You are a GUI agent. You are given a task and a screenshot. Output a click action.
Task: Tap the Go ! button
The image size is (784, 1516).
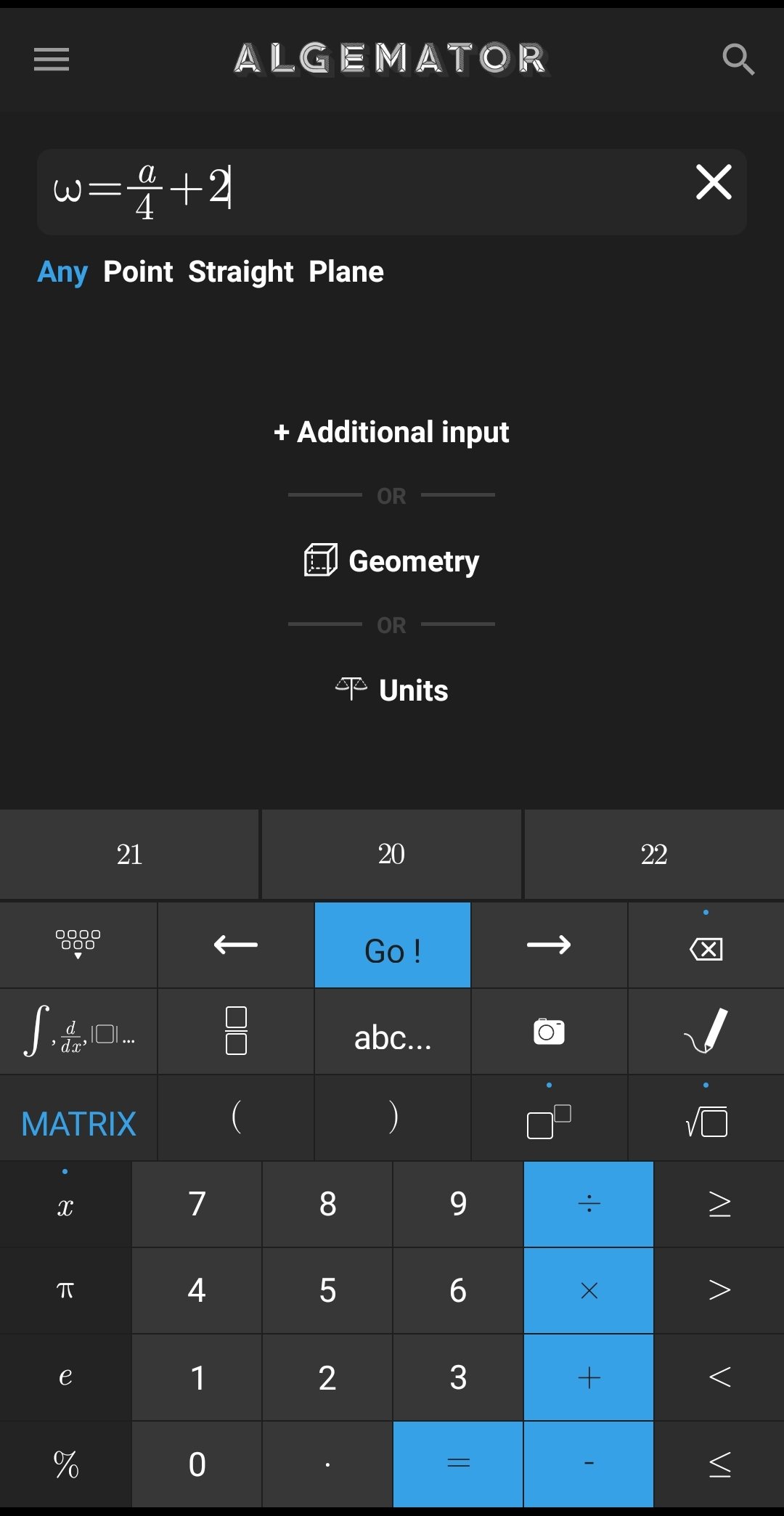point(392,945)
